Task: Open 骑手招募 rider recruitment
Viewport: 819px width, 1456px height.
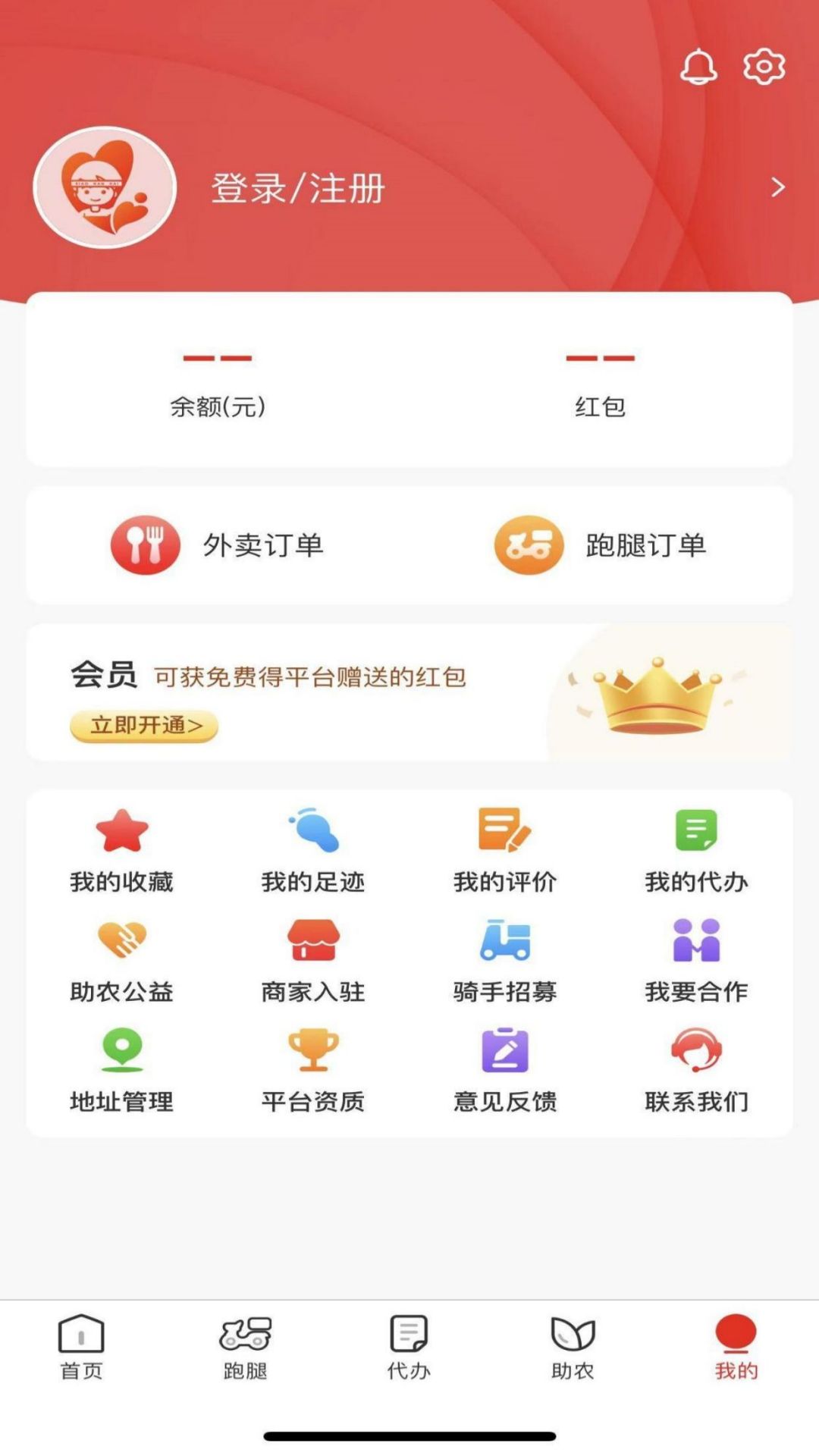Action: (505, 961)
